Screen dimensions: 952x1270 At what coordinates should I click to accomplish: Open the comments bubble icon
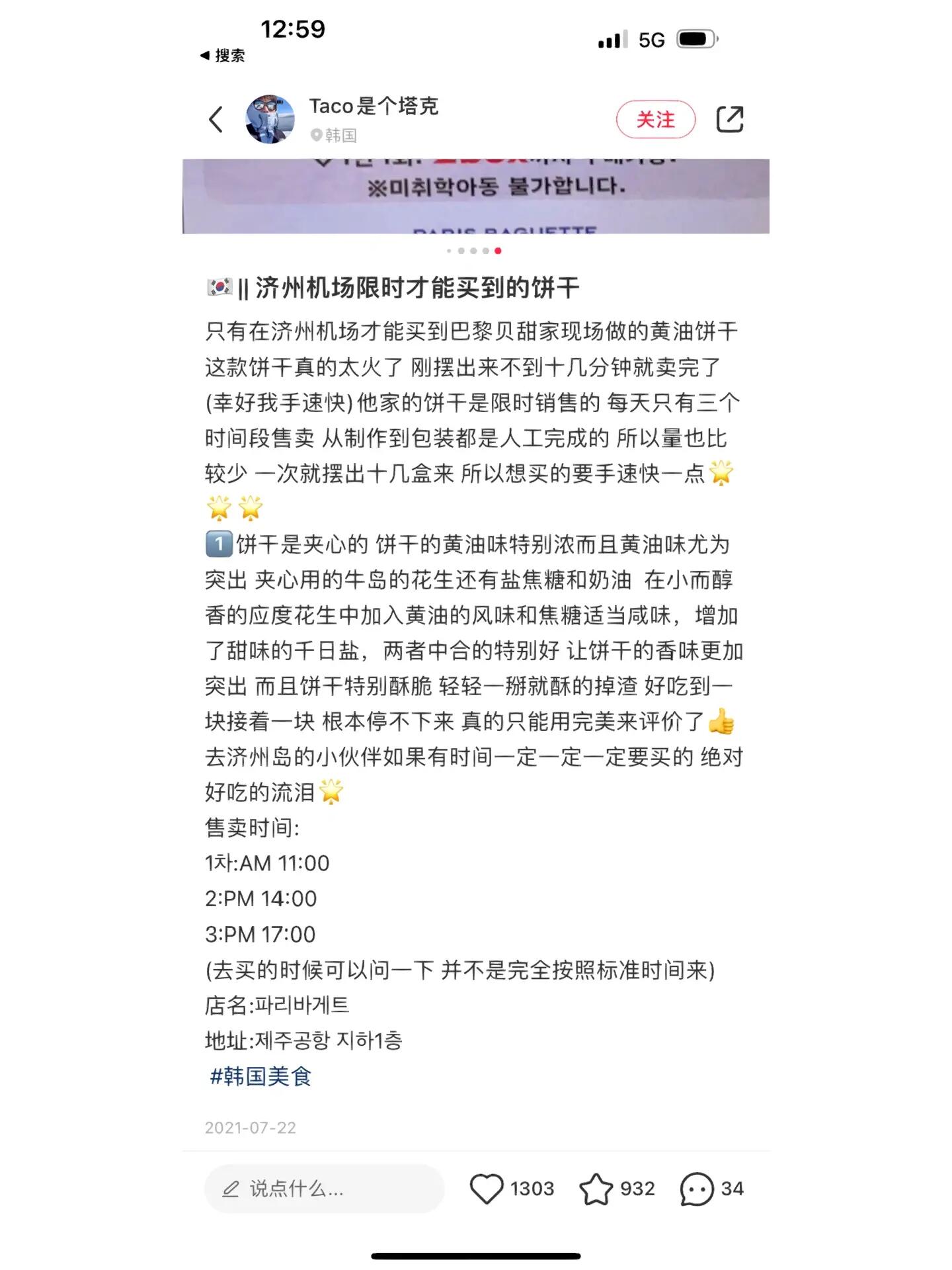(697, 1189)
